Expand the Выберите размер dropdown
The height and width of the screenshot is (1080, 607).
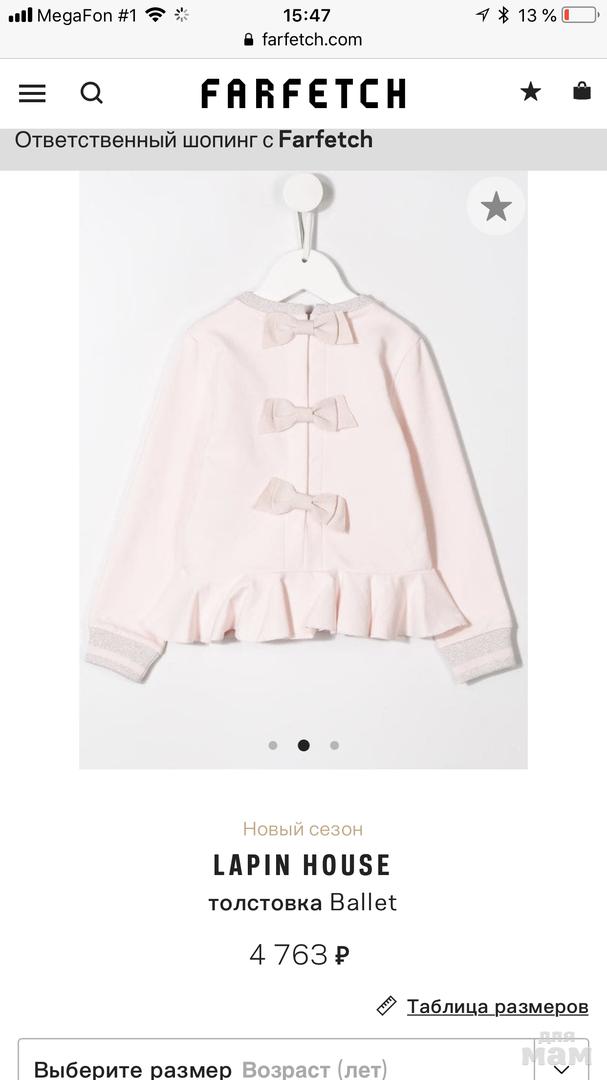tap(300, 1066)
